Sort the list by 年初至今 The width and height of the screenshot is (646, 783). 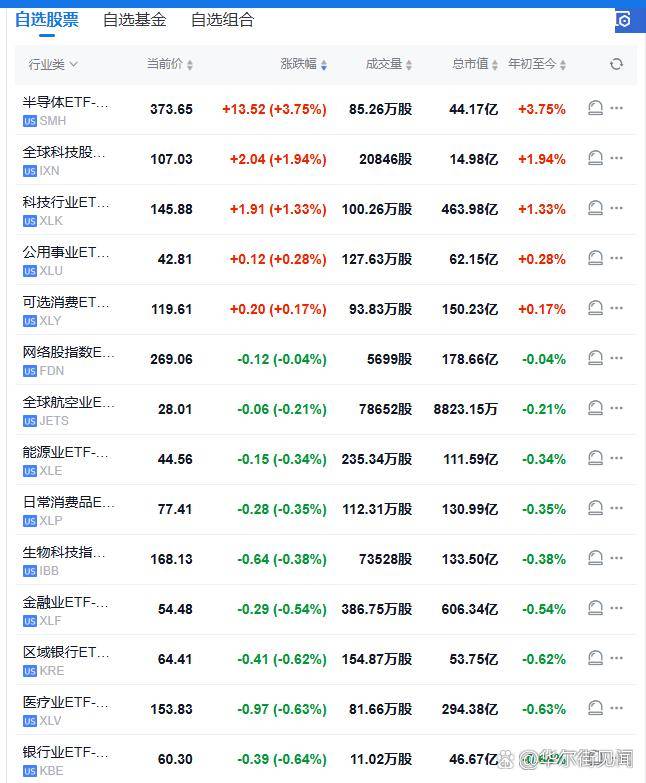point(538,64)
